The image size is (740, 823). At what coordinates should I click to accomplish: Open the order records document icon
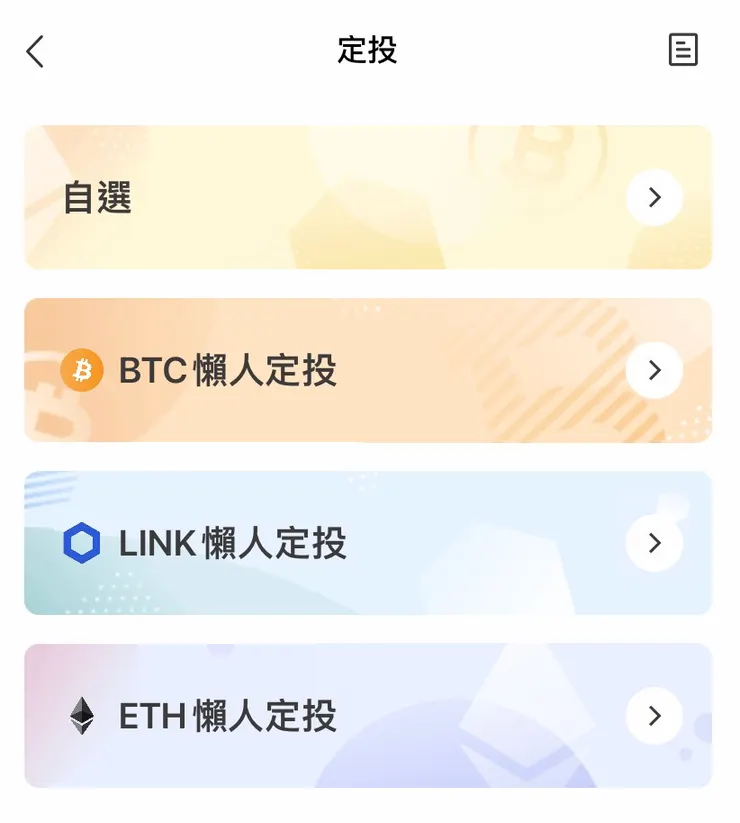point(684,50)
